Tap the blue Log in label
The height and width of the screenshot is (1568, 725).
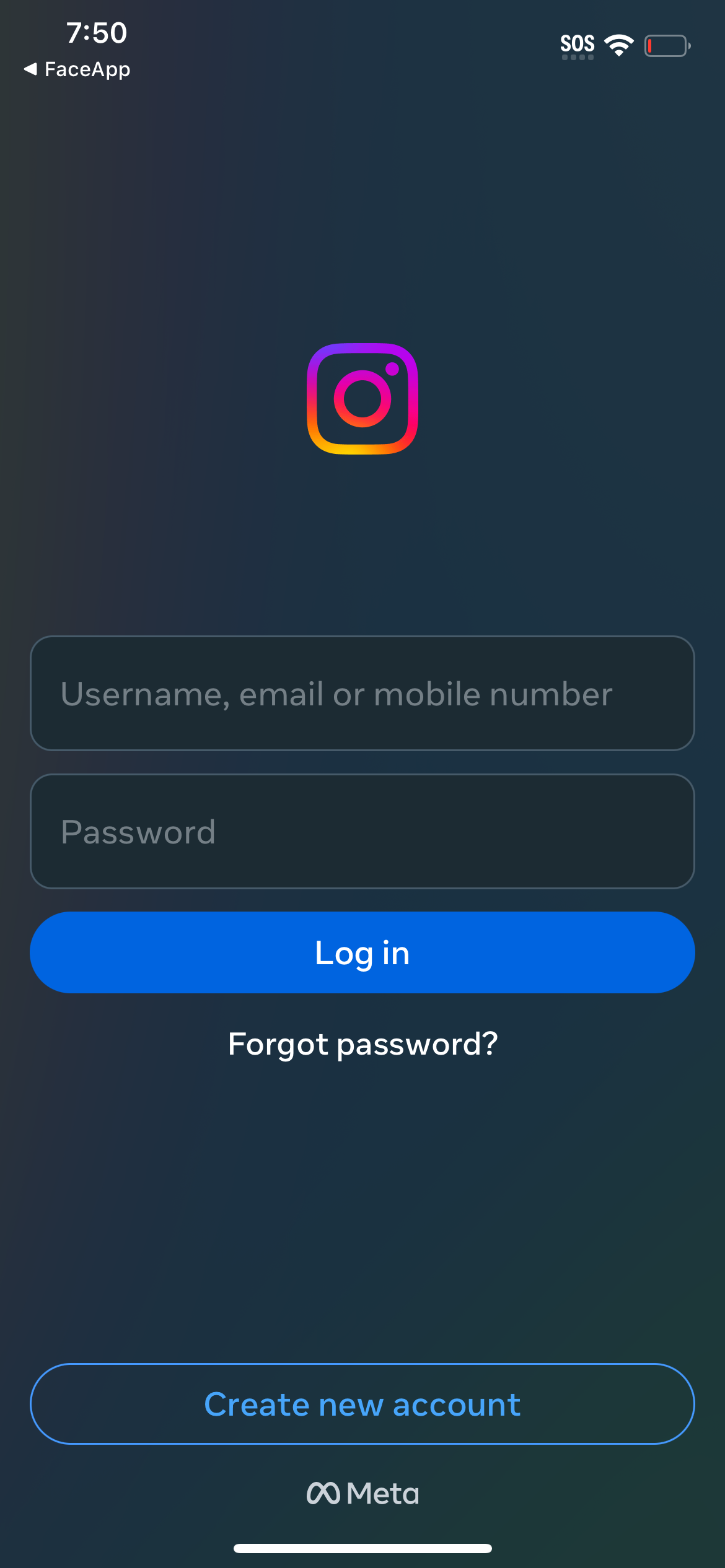point(362,952)
